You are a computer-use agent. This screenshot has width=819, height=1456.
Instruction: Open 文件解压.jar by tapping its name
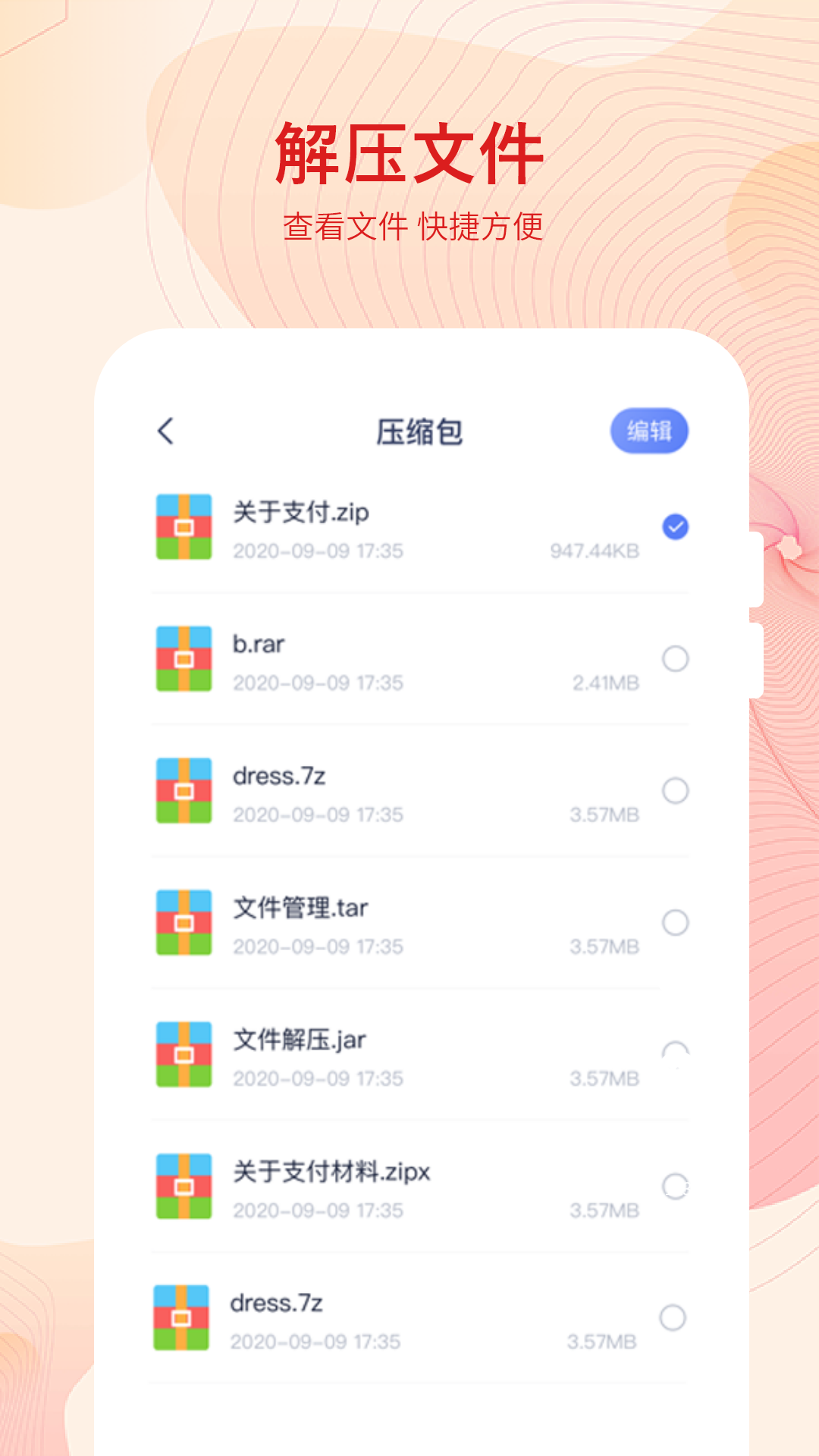tap(297, 1040)
